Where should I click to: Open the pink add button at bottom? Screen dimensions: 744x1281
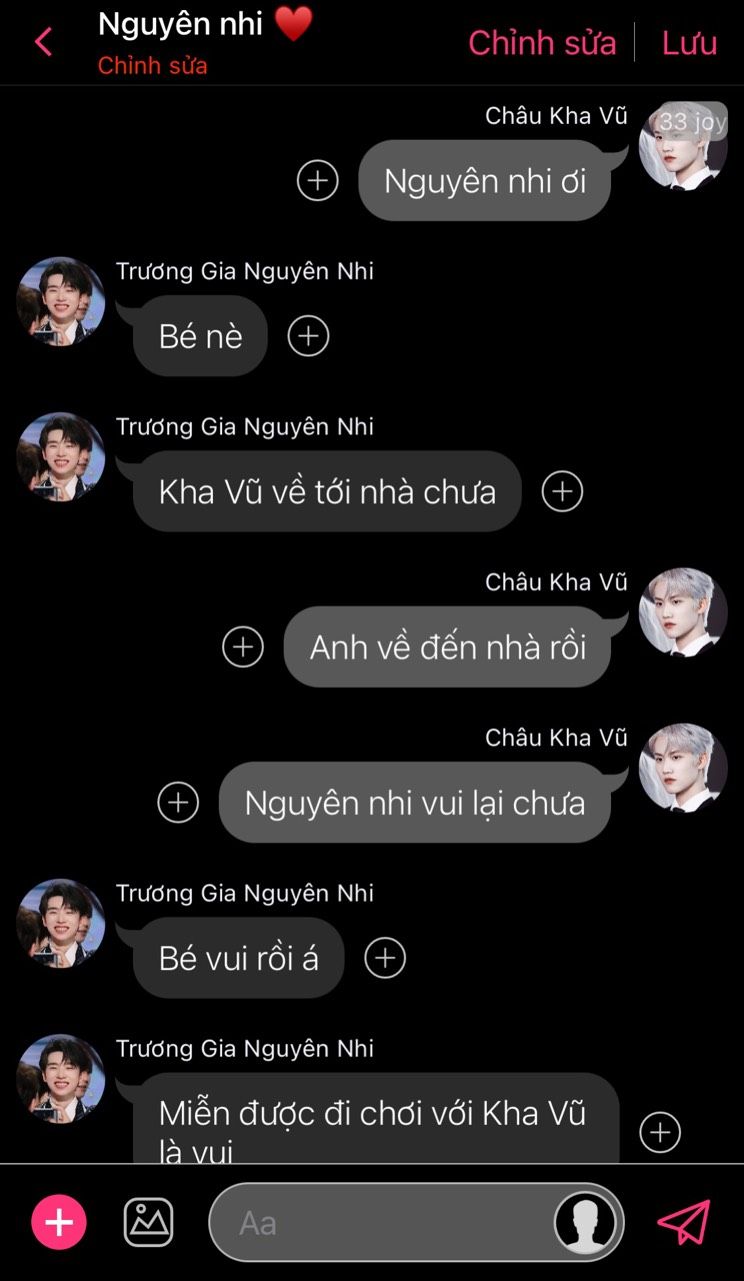pos(59,1222)
